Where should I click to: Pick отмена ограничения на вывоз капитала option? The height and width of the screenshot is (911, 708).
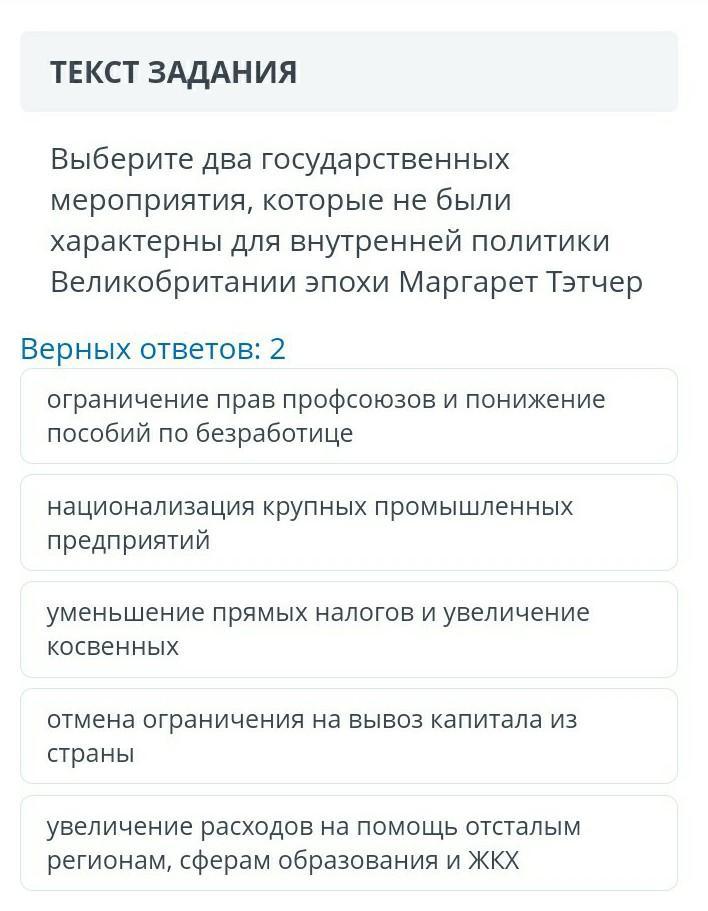pyautogui.click(x=348, y=736)
